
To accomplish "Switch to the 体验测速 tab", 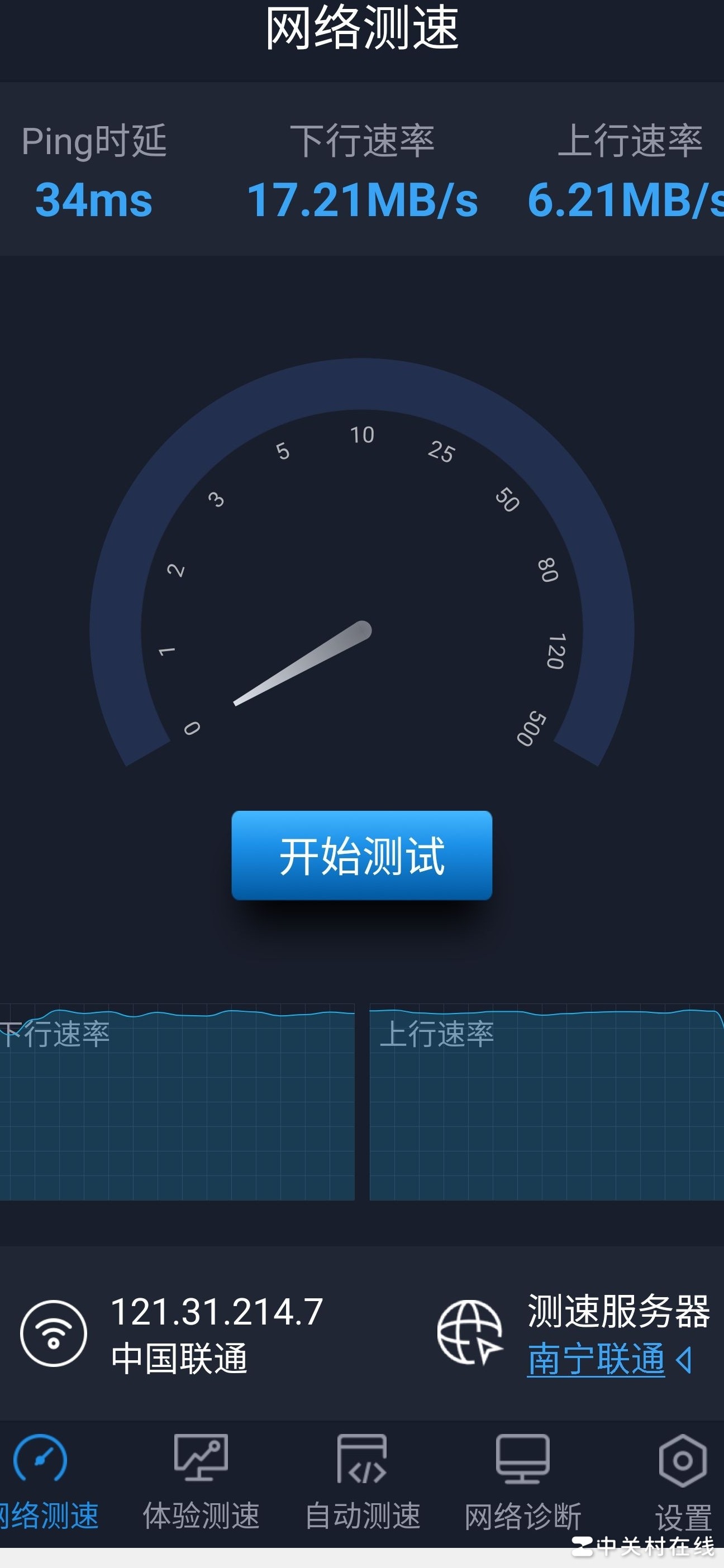I will tap(201, 1483).
